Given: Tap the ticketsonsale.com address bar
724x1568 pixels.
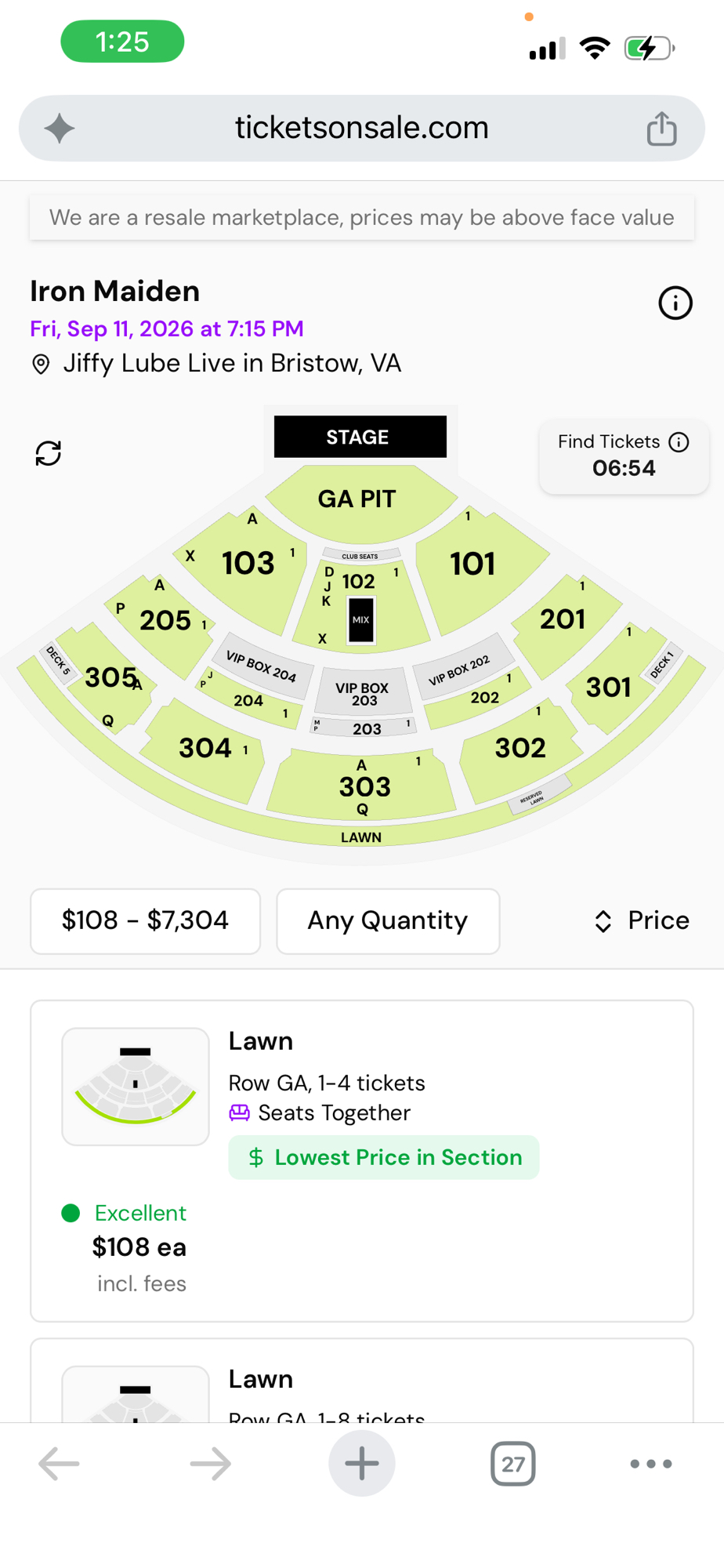Looking at the screenshot, I should point(361,128).
